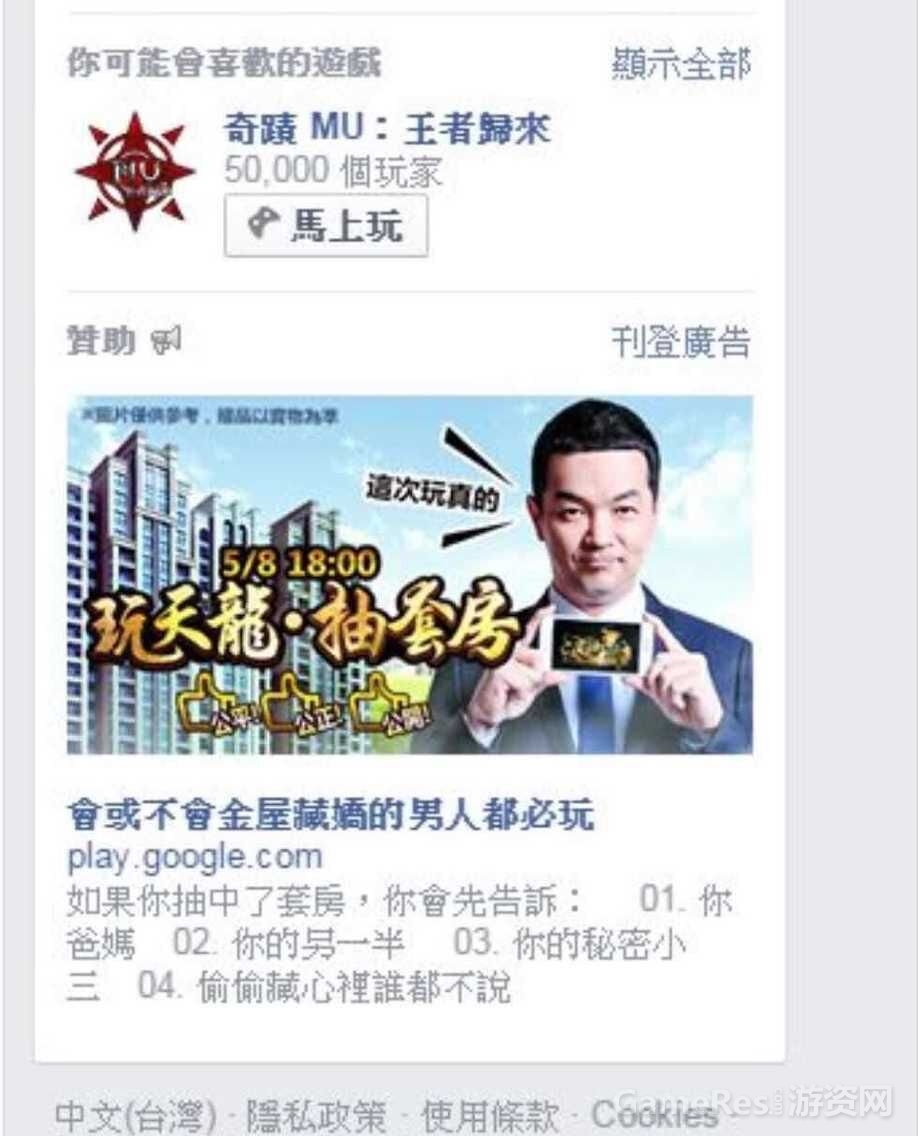Tap the 馬上玩 button
Screen dimensions: 918x1136
click(x=326, y=226)
